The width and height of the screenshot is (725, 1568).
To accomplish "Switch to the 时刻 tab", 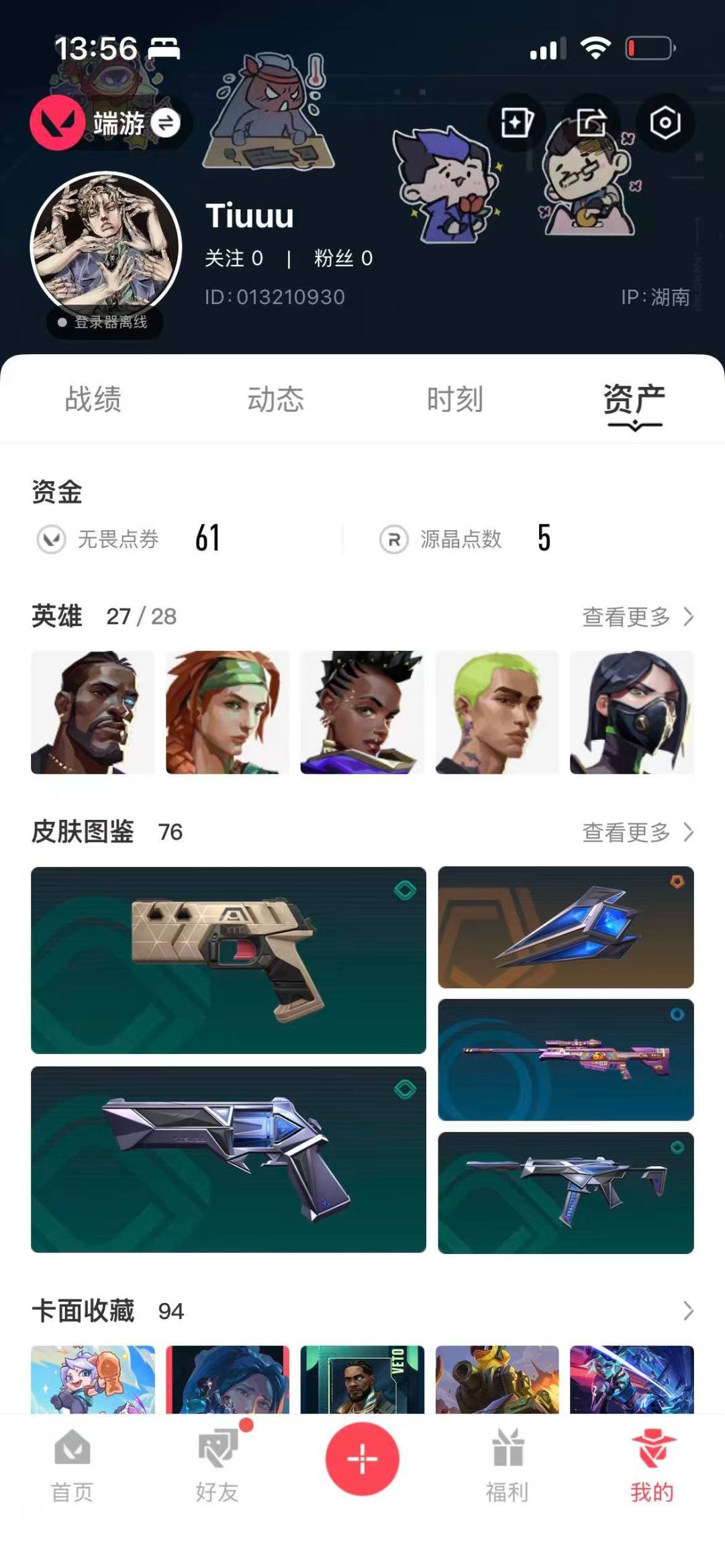I will pos(455,399).
